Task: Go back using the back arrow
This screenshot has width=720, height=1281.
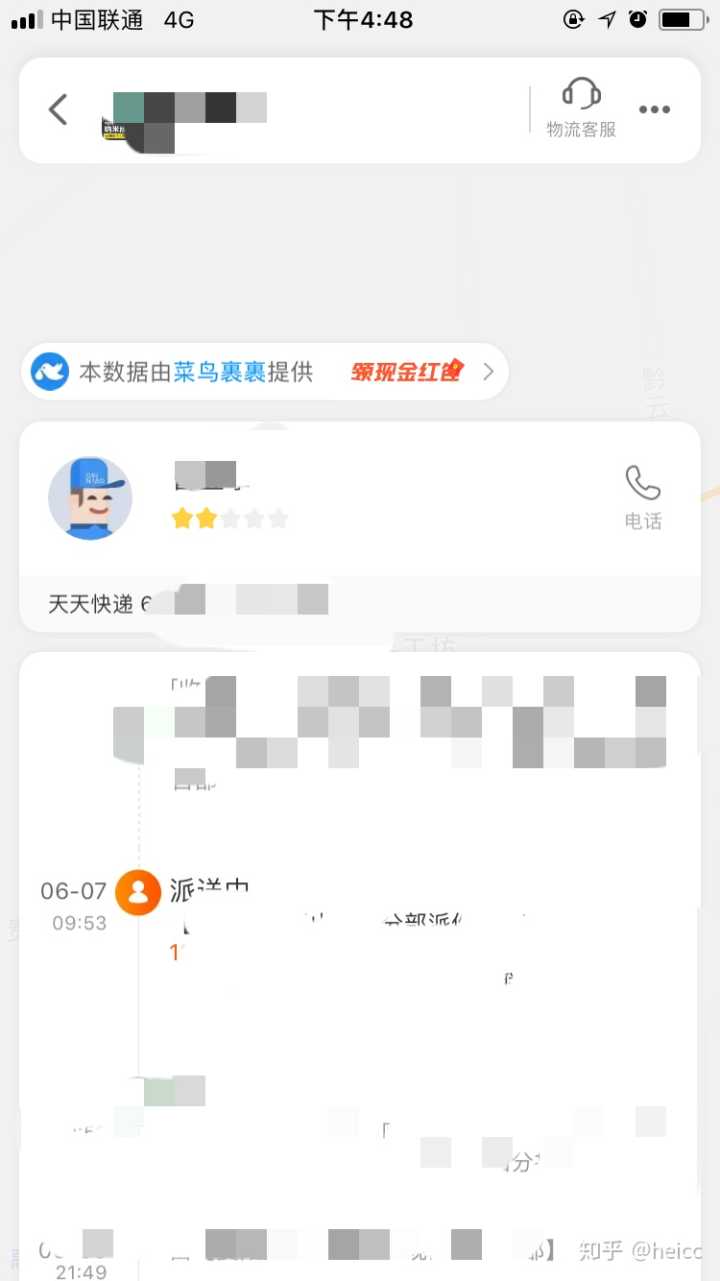Action: click(58, 110)
